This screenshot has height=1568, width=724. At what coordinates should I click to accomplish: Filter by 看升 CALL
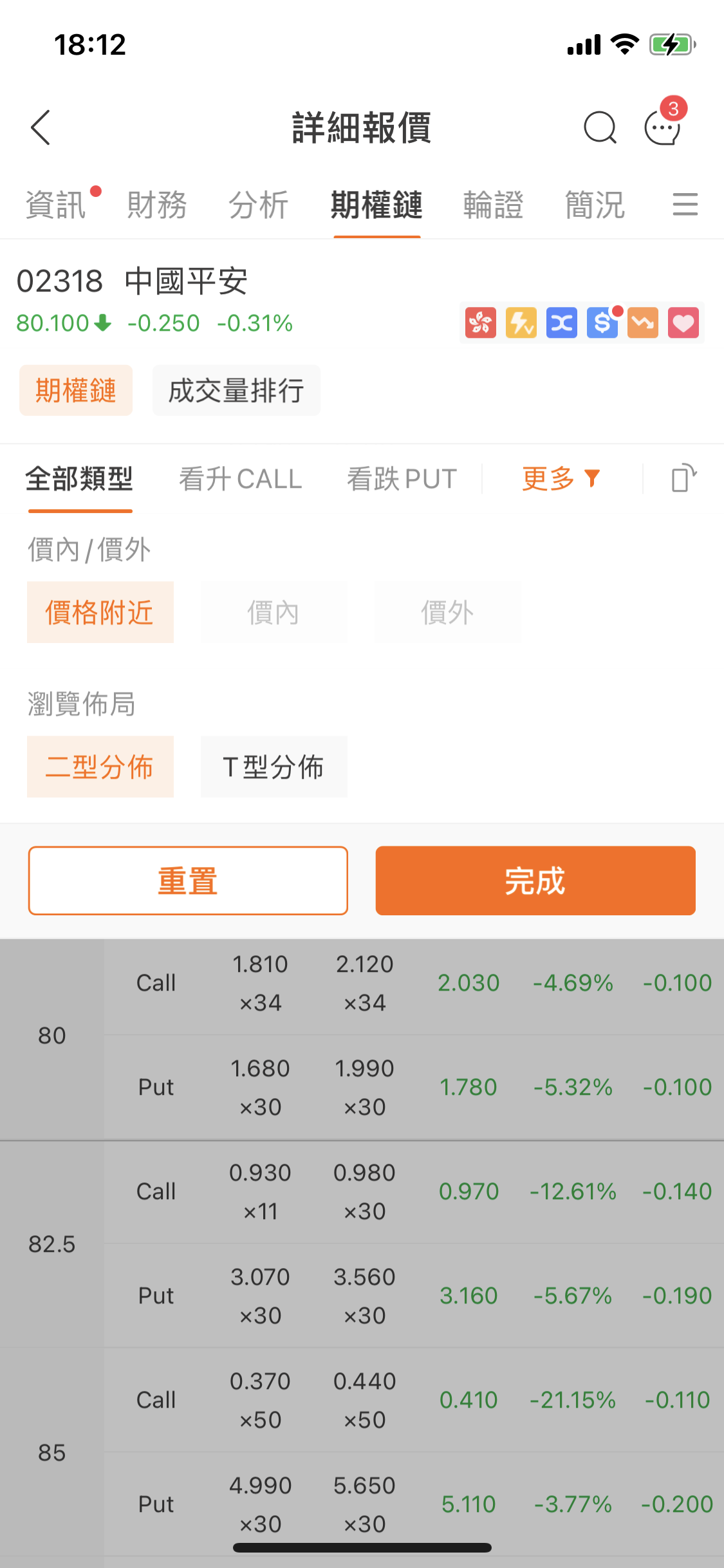[x=241, y=480]
